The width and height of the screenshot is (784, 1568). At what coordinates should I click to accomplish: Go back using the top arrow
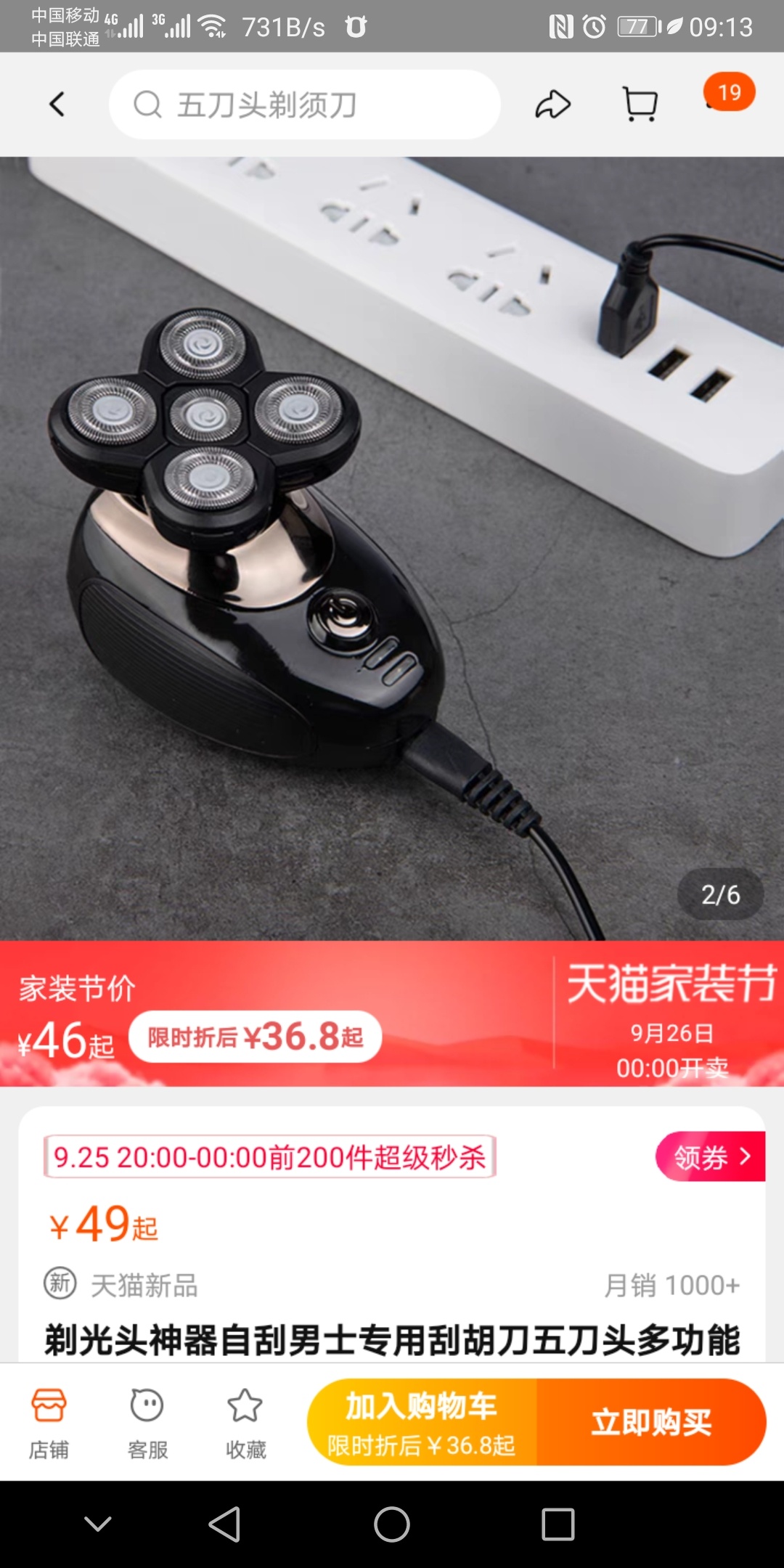[57, 105]
